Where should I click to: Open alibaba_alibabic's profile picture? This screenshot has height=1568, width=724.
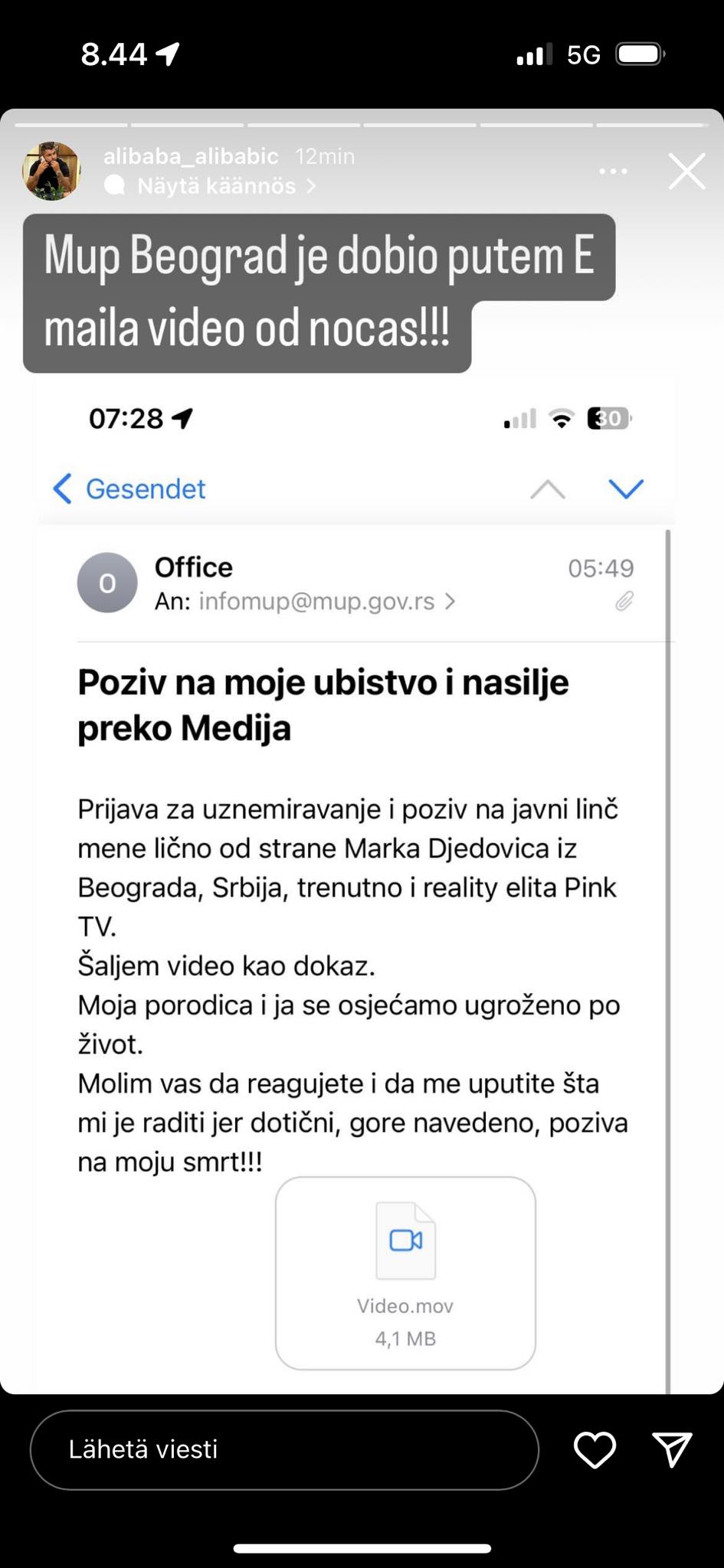click(51, 171)
